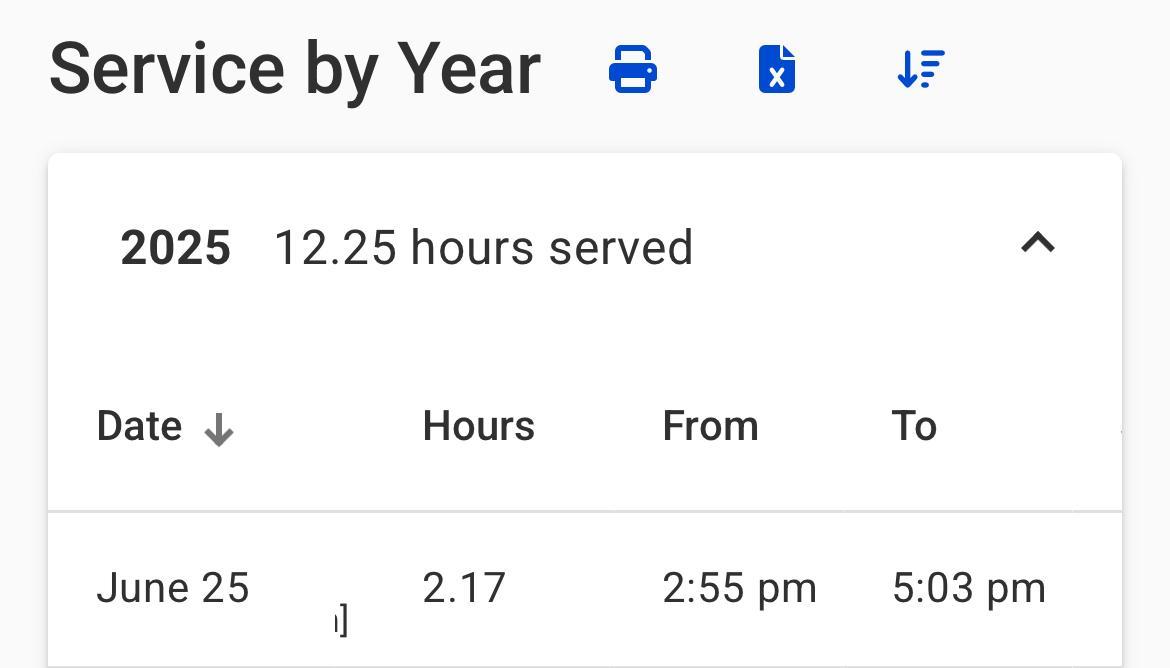The height and width of the screenshot is (668, 1170).
Task: Sort the table by Date column
Action: coord(140,427)
